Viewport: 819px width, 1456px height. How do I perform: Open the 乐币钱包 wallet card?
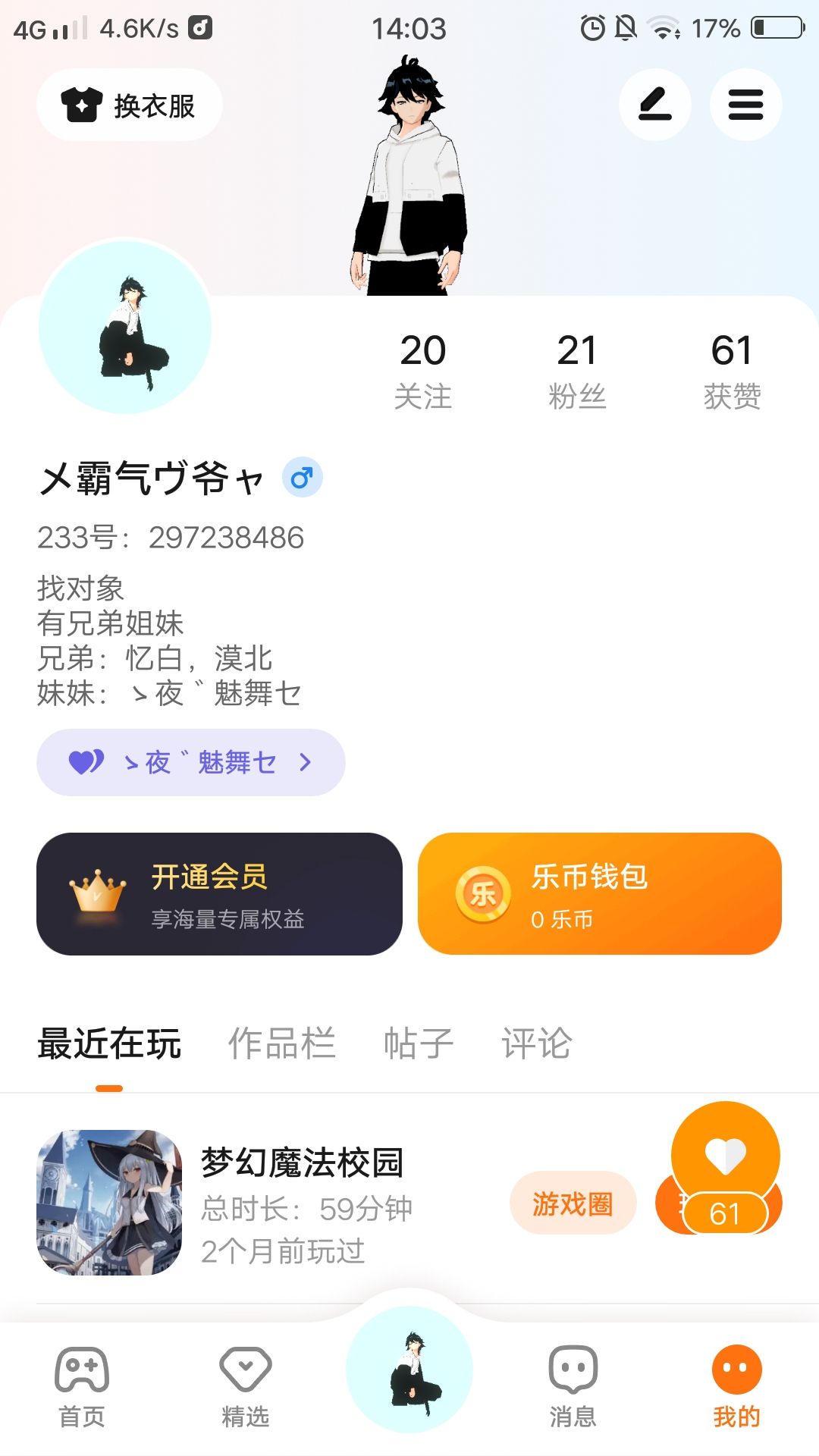(600, 894)
